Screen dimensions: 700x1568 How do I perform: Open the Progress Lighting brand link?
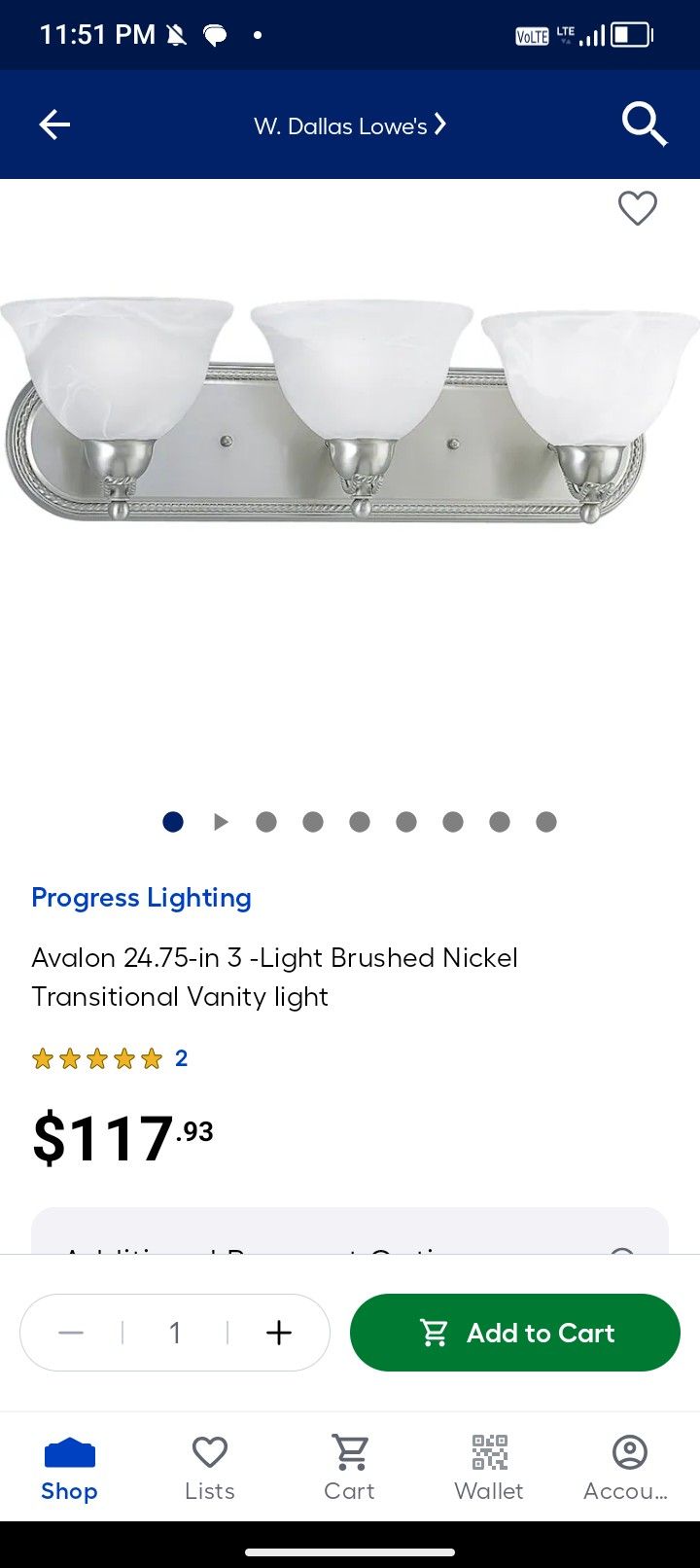pos(141,897)
